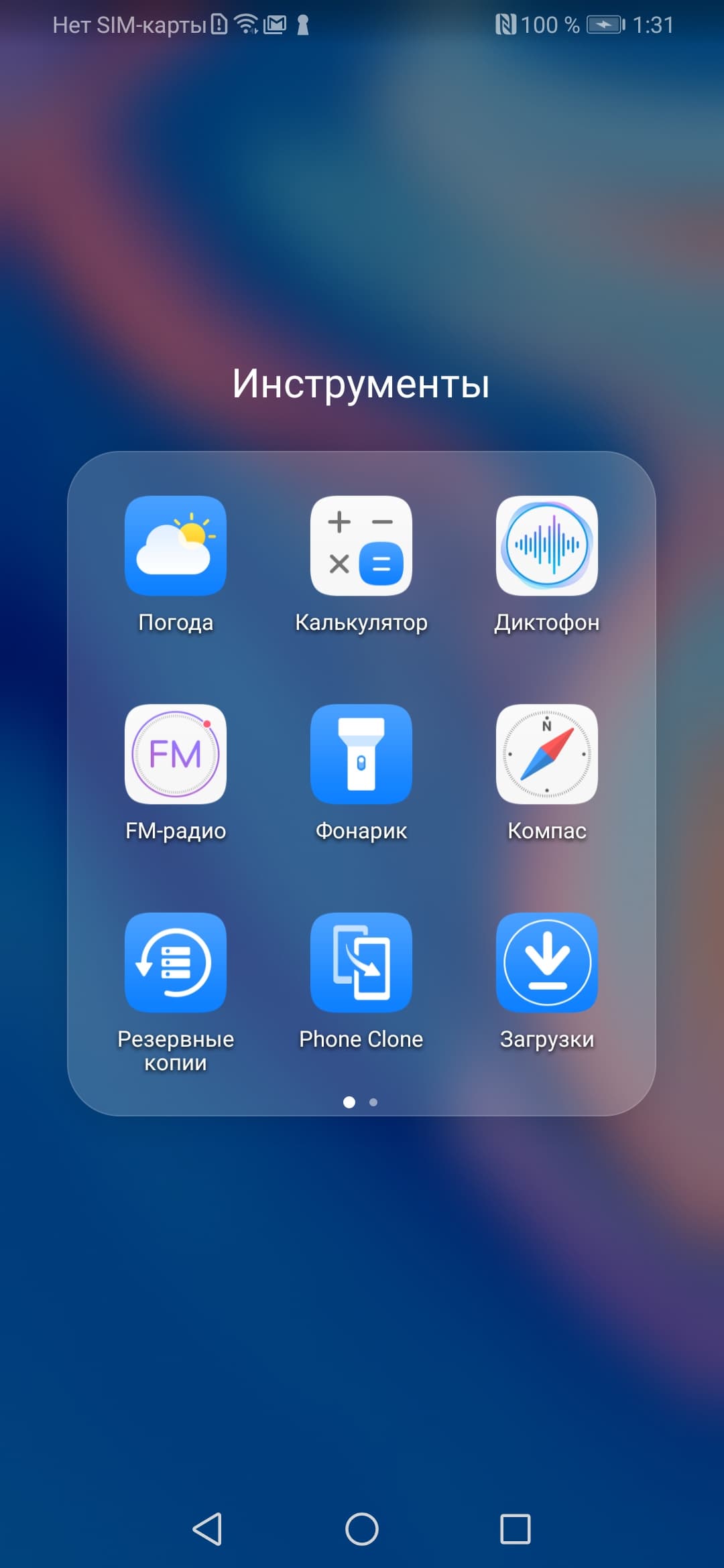
Task: Open the Компас app
Action: [x=546, y=755]
